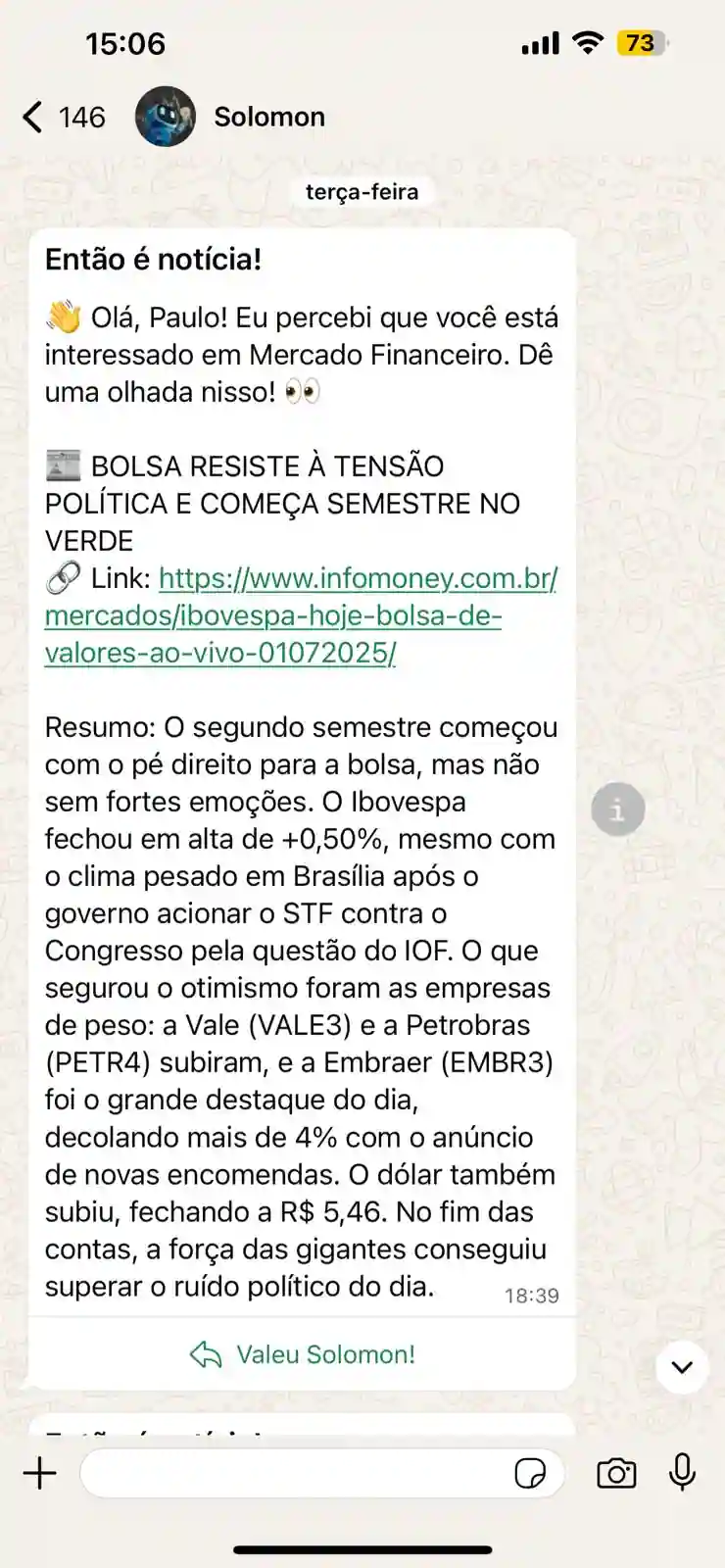The width and height of the screenshot is (725, 1568).
Task: Tap the timestamp 18:39 on the message
Action: tap(531, 1295)
